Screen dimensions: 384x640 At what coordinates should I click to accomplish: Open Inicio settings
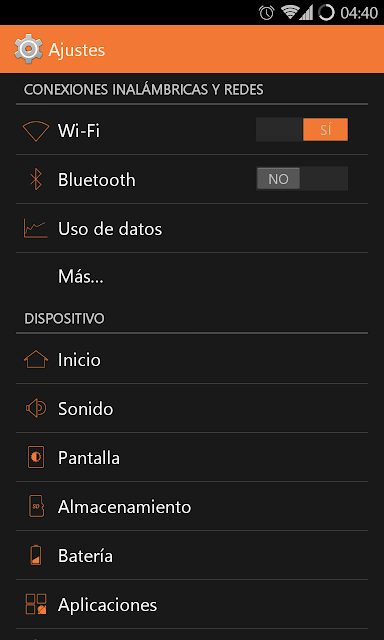pyautogui.click(x=192, y=359)
